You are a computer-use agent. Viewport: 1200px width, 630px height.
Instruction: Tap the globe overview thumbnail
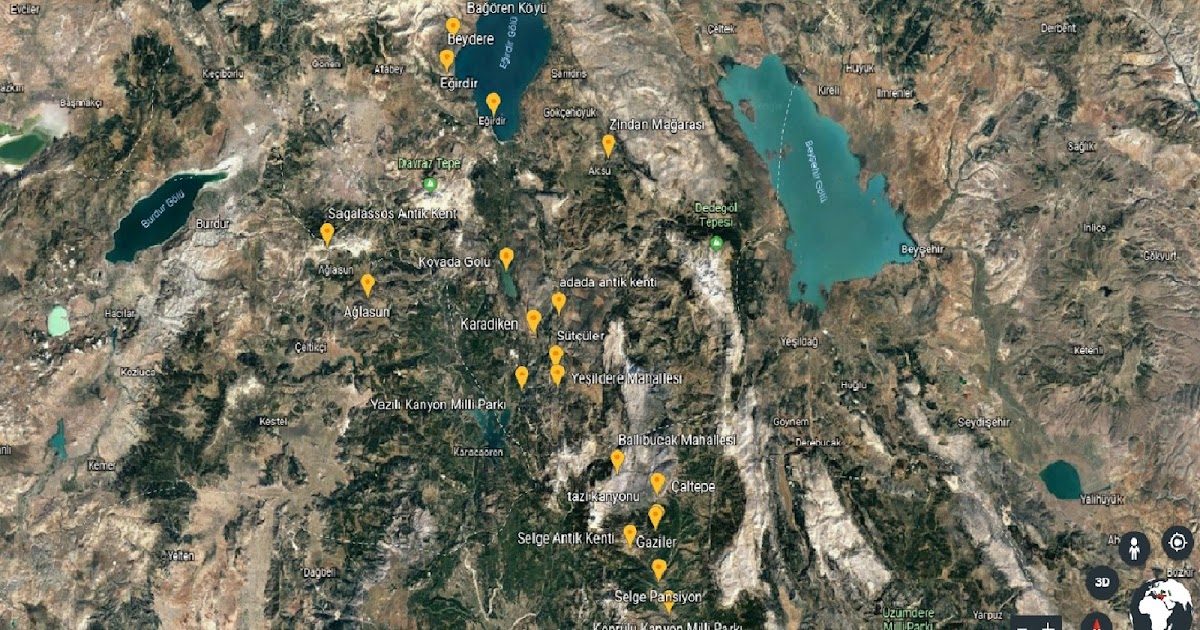1164,604
